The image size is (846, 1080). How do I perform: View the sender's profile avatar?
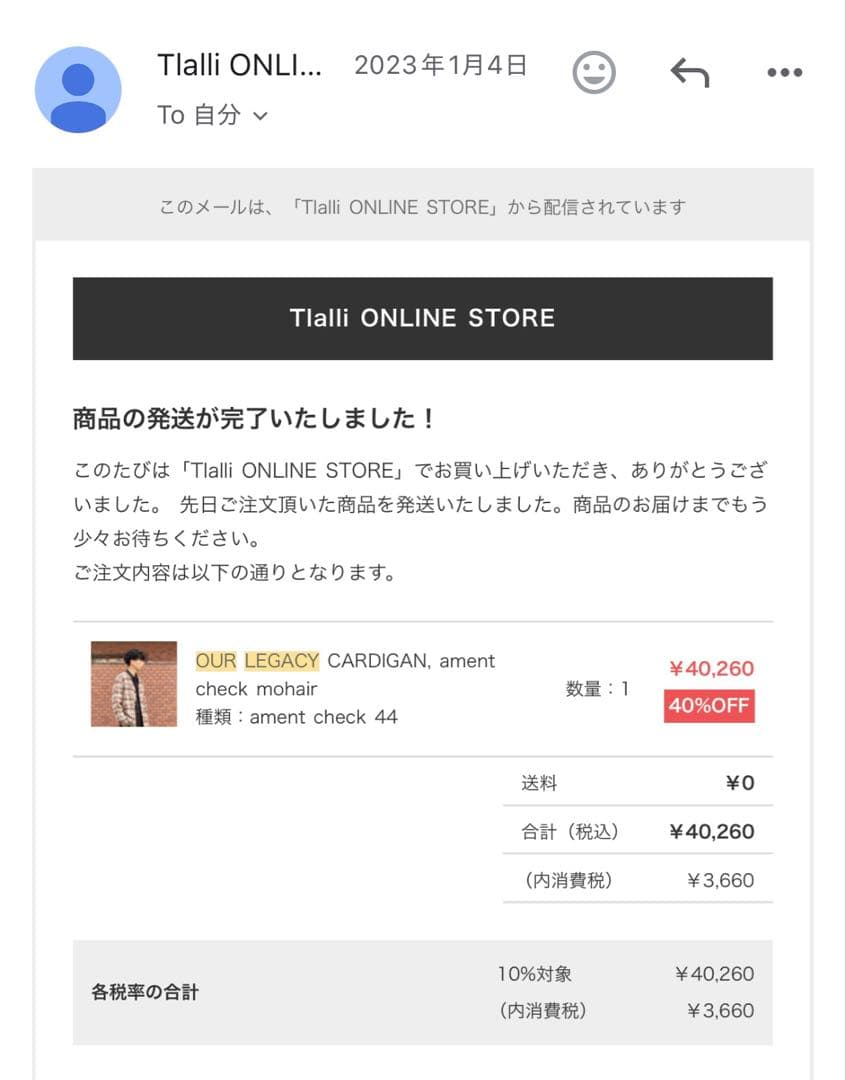(x=78, y=90)
